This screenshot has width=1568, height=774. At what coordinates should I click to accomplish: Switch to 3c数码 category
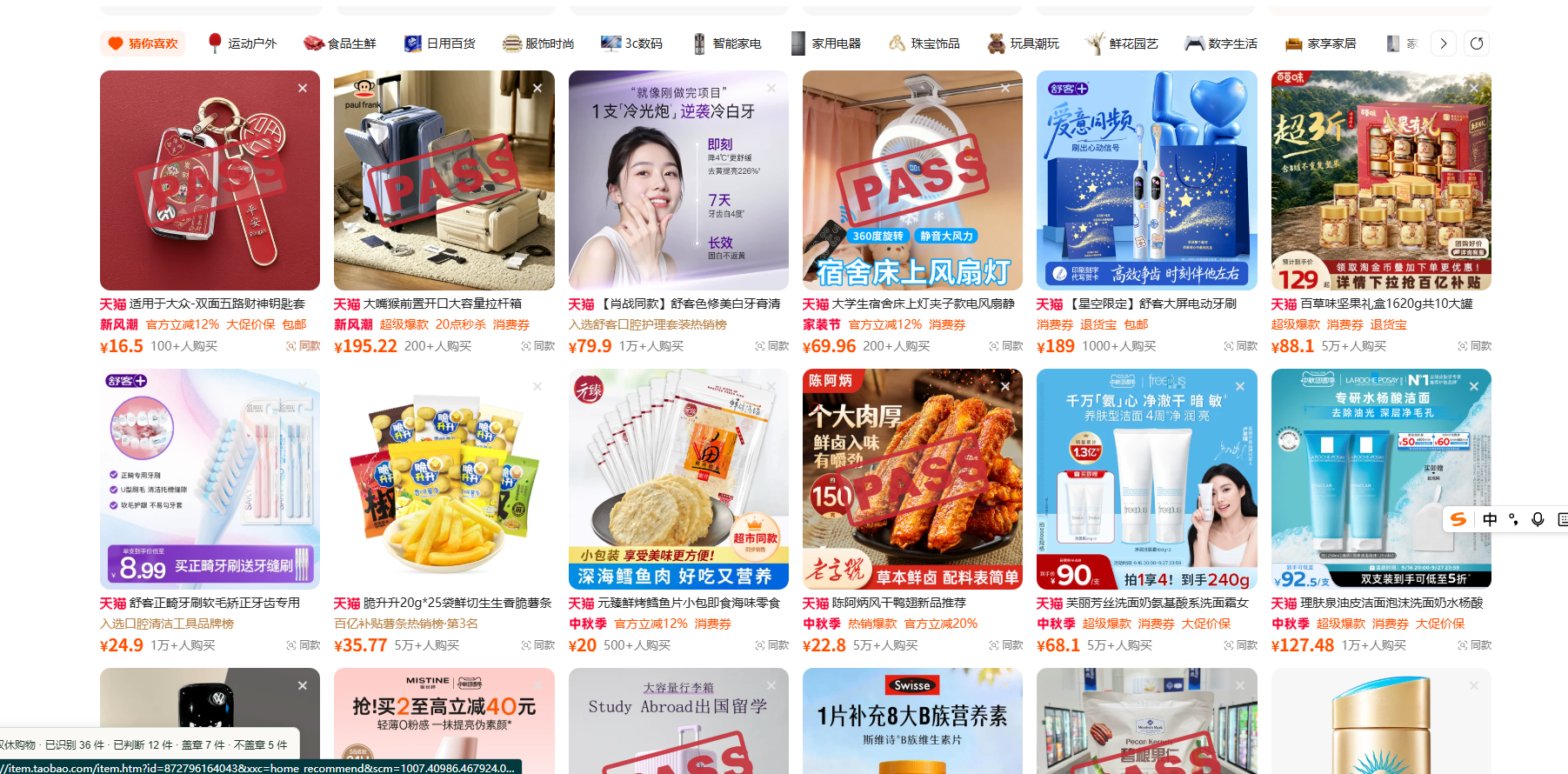pyautogui.click(x=631, y=43)
